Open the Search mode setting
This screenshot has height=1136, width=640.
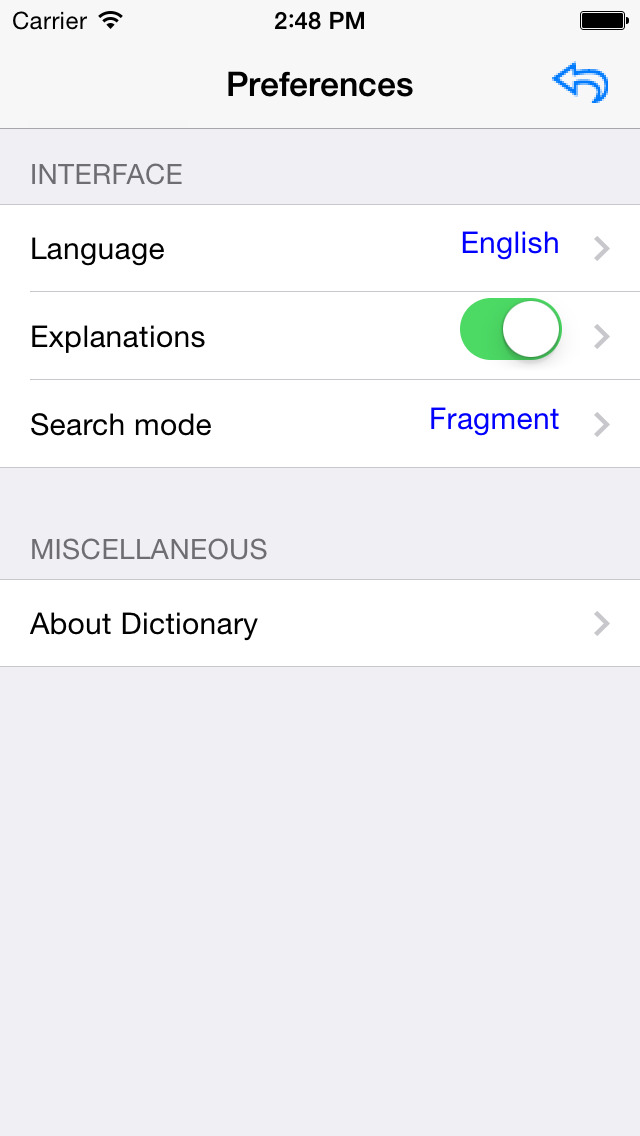[x=320, y=424]
